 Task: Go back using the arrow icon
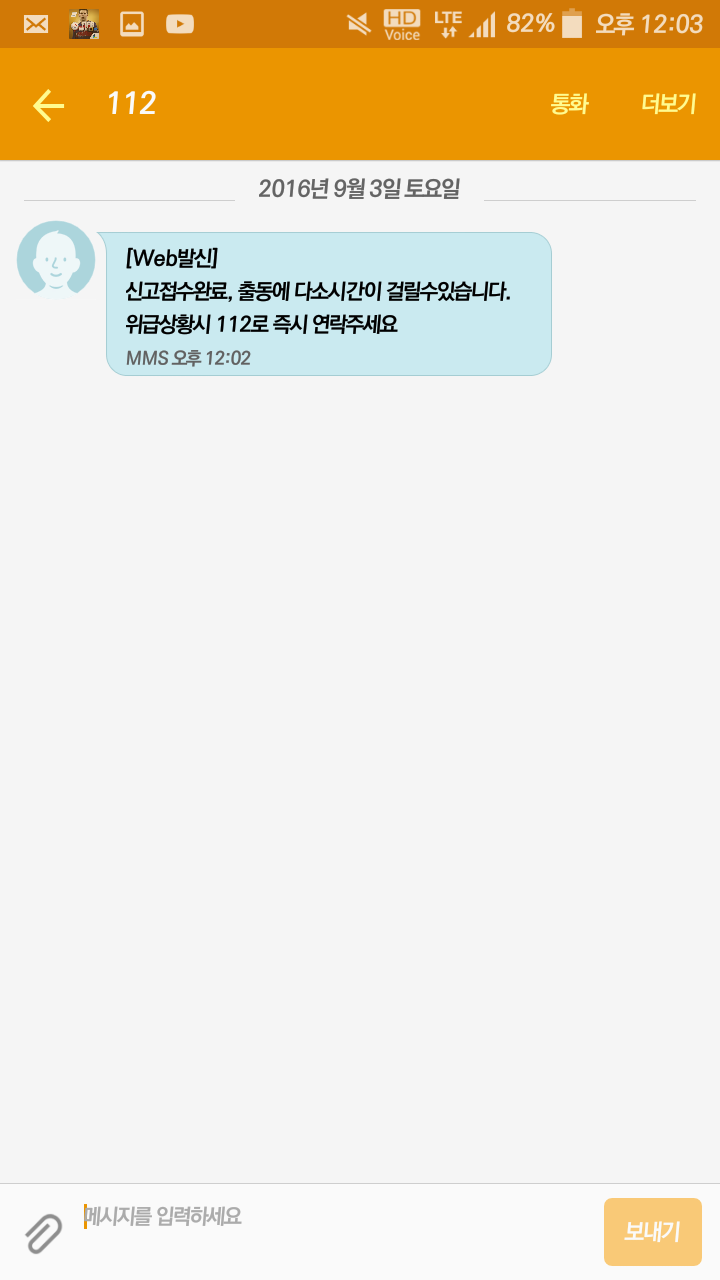click(48, 104)
